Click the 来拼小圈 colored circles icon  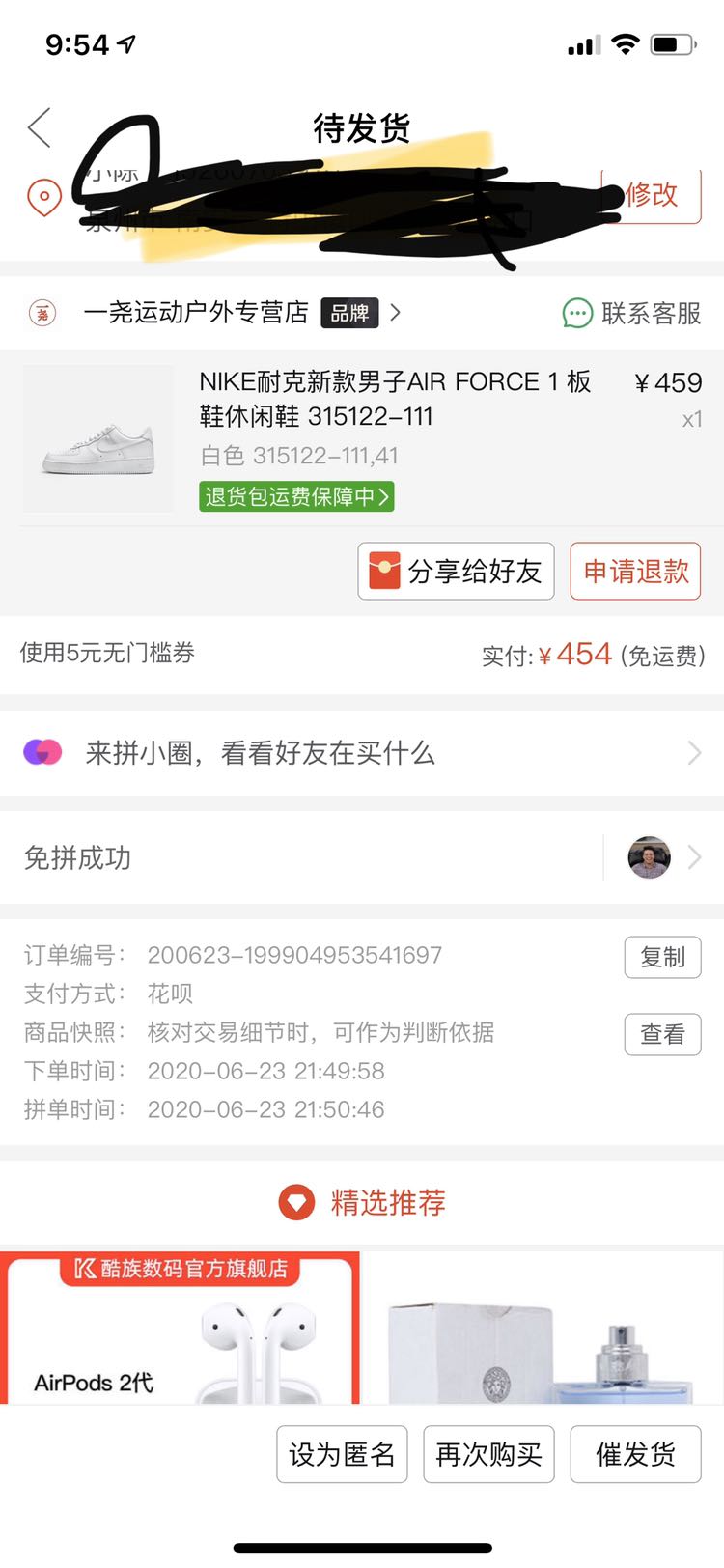tap(42, 752)
